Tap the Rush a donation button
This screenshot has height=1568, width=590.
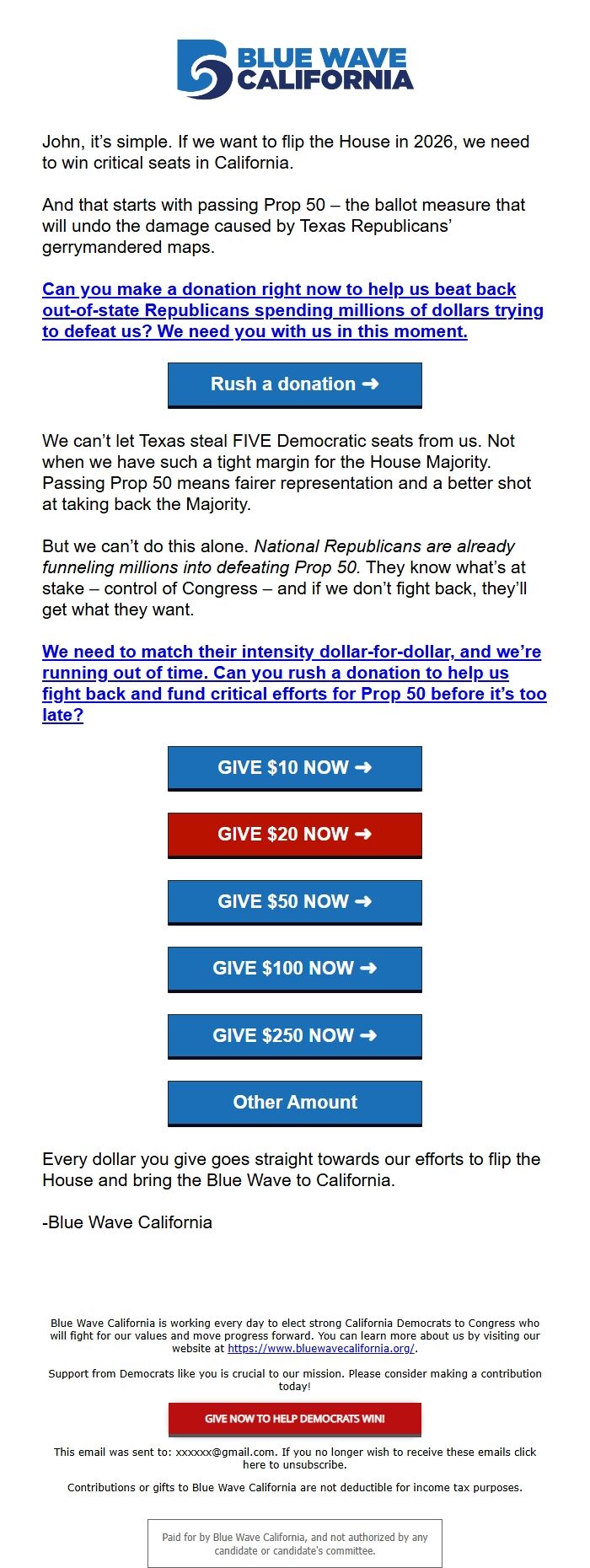(294, 384)
